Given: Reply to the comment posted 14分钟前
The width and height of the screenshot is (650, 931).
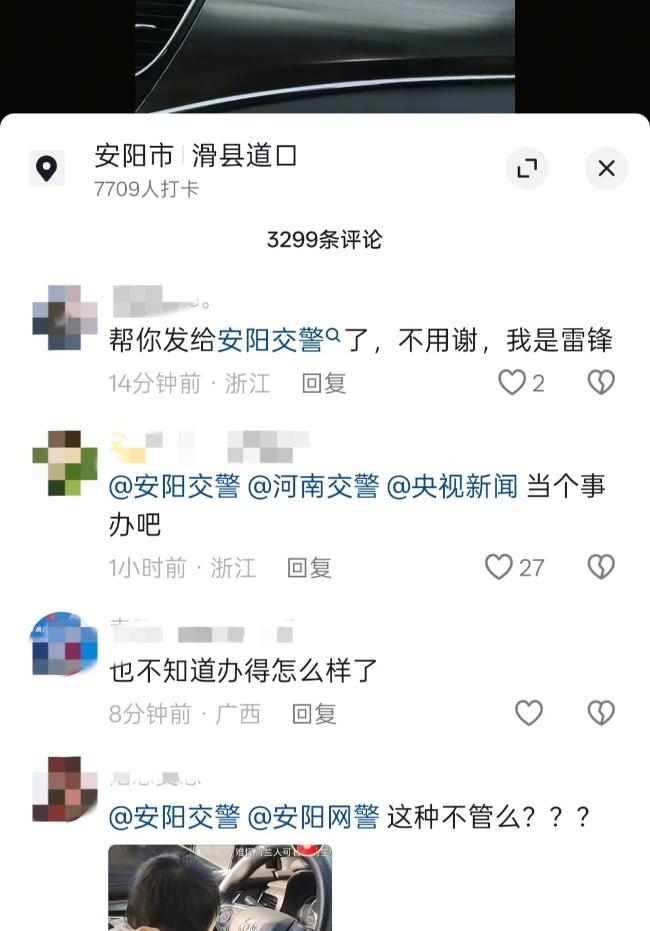Looking at the screenshot, I should coord(323,383).
